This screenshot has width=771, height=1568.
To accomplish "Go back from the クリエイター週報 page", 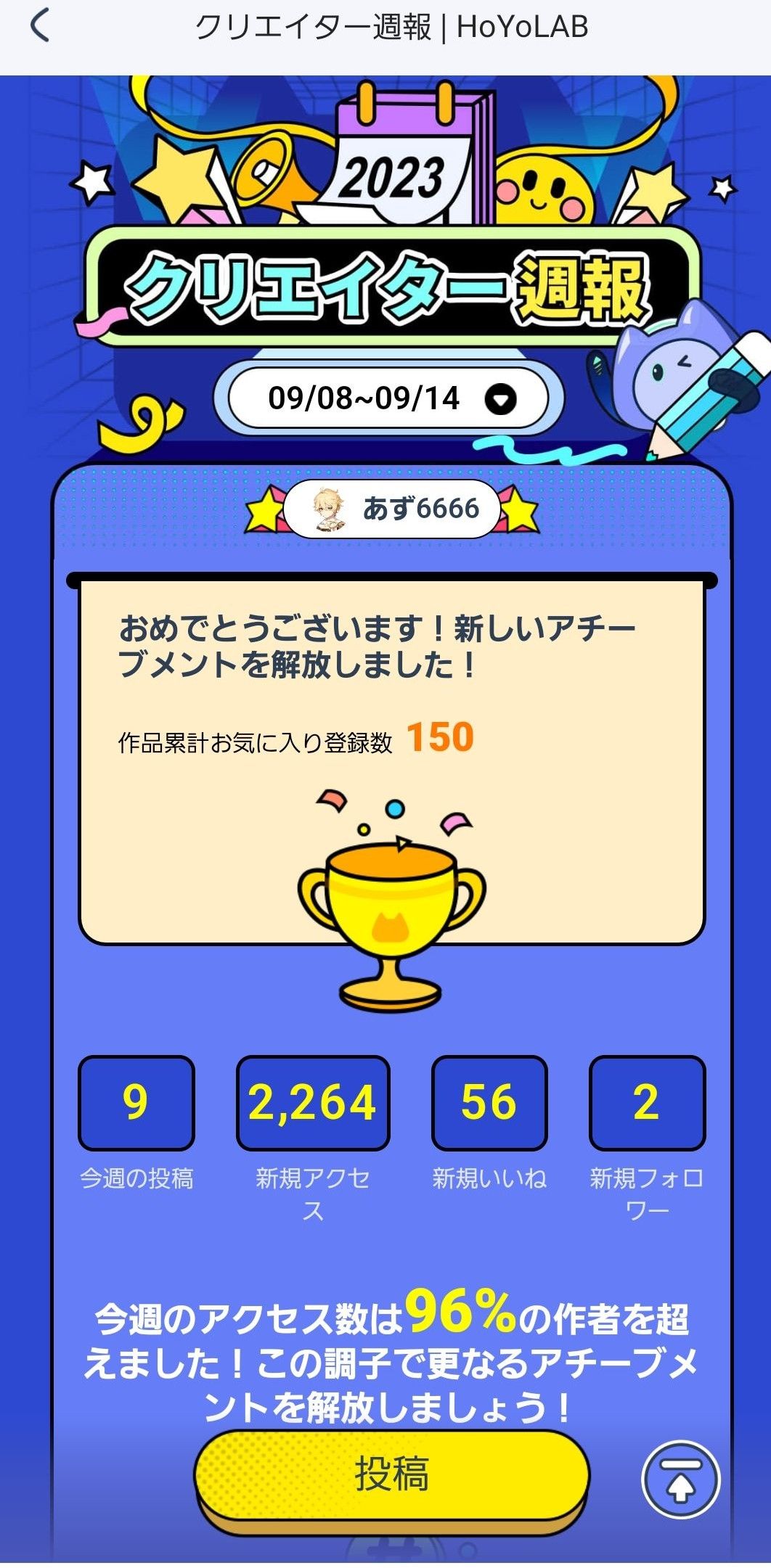I will pyautogui.click(x=40, y=26).
